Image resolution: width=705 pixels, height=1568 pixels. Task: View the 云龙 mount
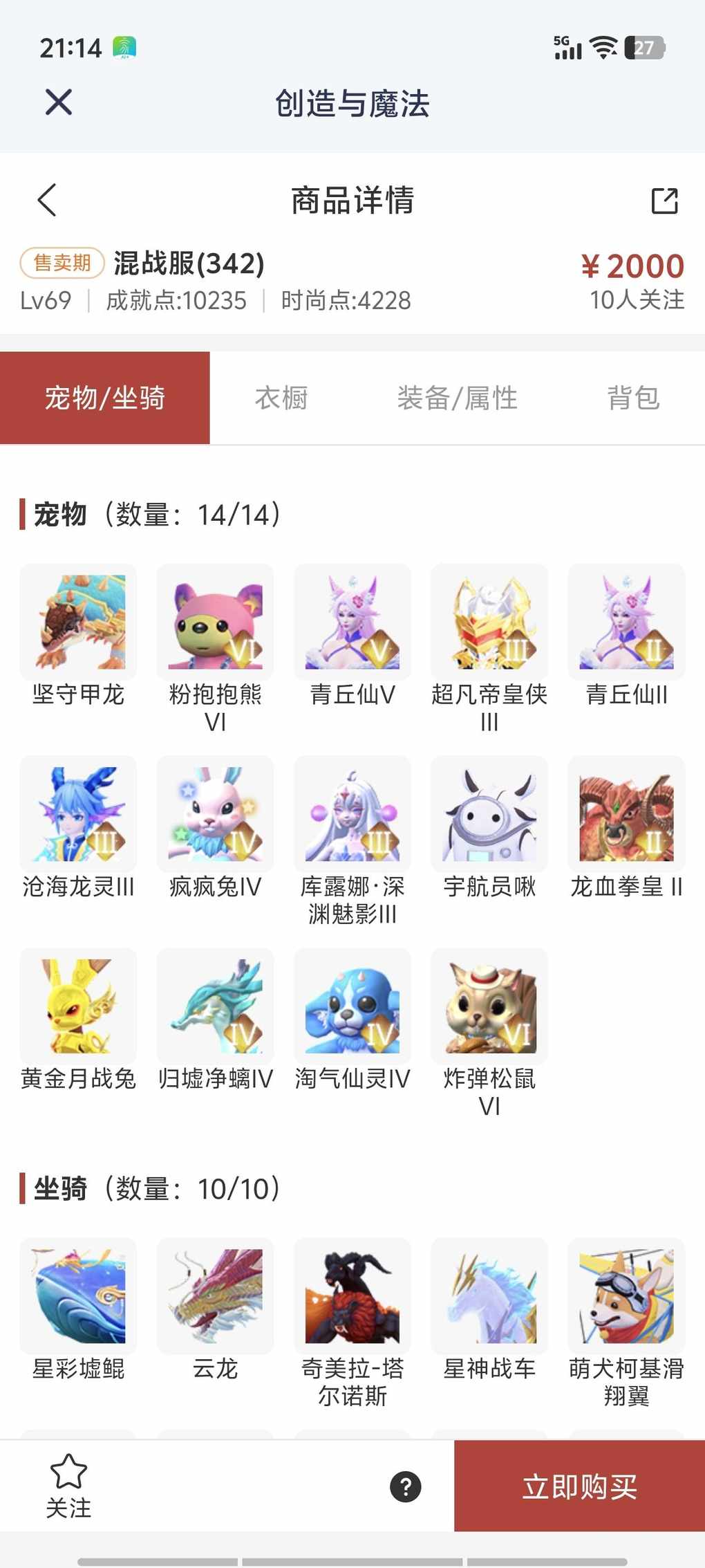(x=215, y=1296)
